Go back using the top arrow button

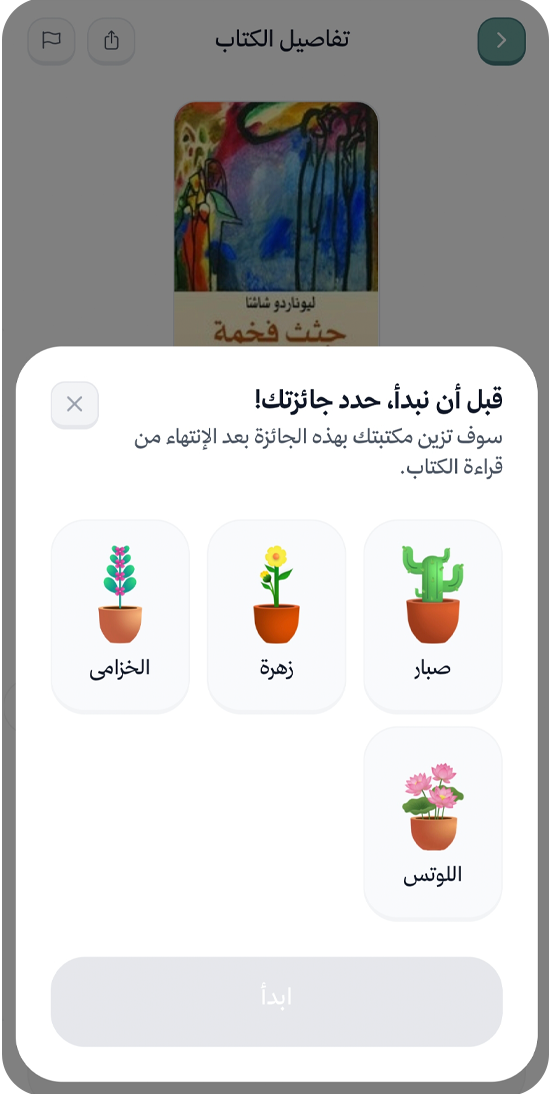click(x=501, y=40)
